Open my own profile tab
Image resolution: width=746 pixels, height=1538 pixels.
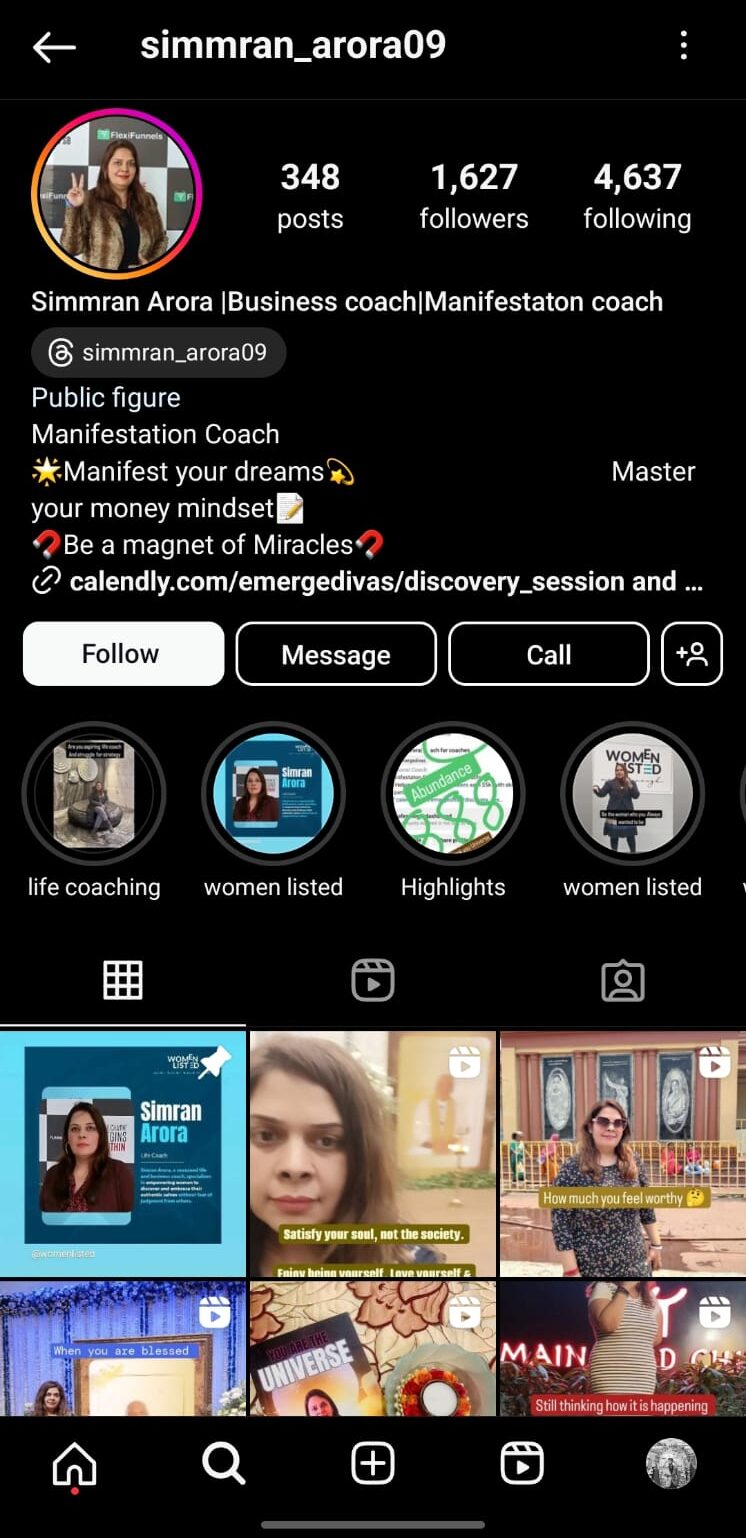(670, 1465)
